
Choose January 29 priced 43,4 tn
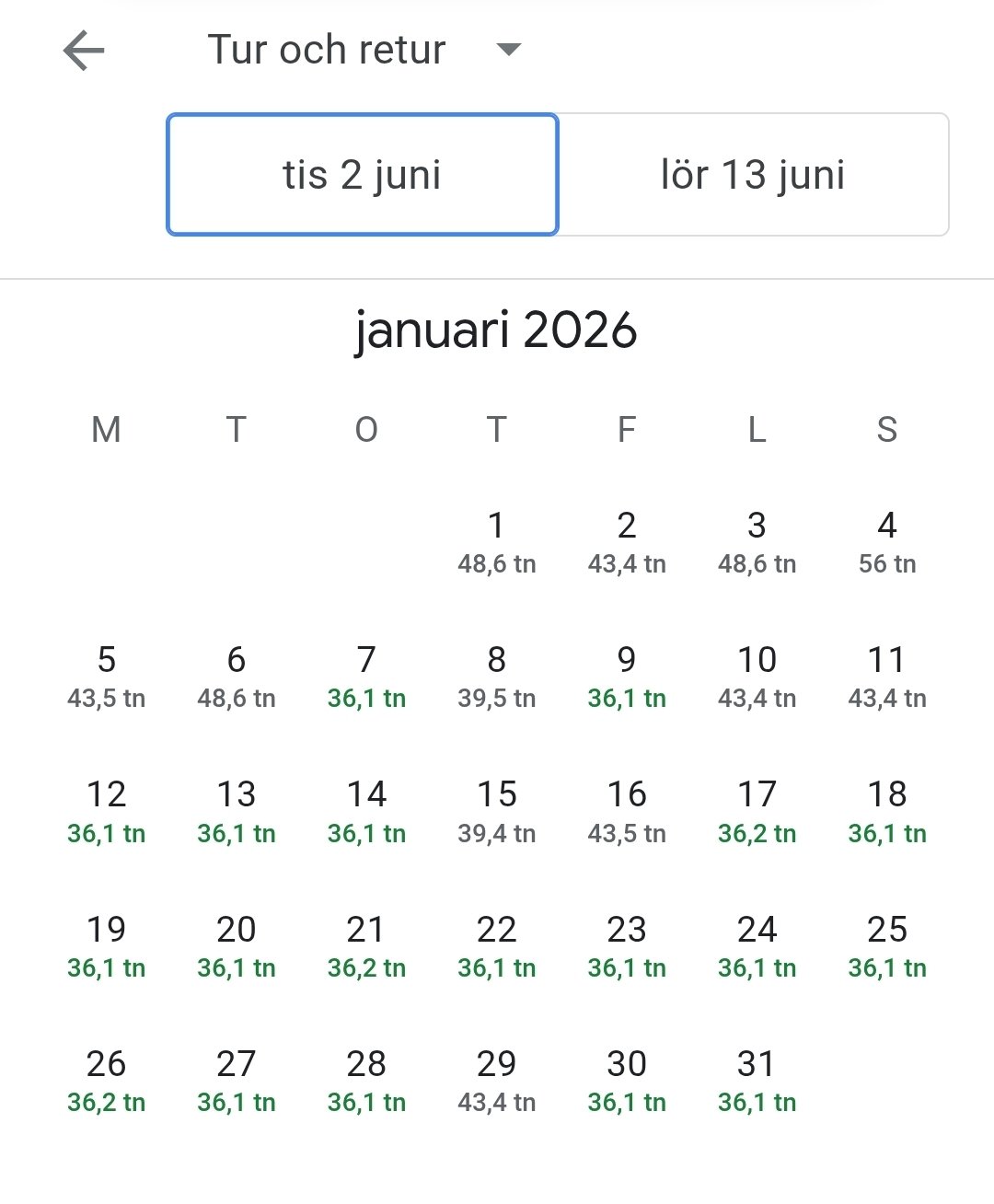[x=497, y=1080]
